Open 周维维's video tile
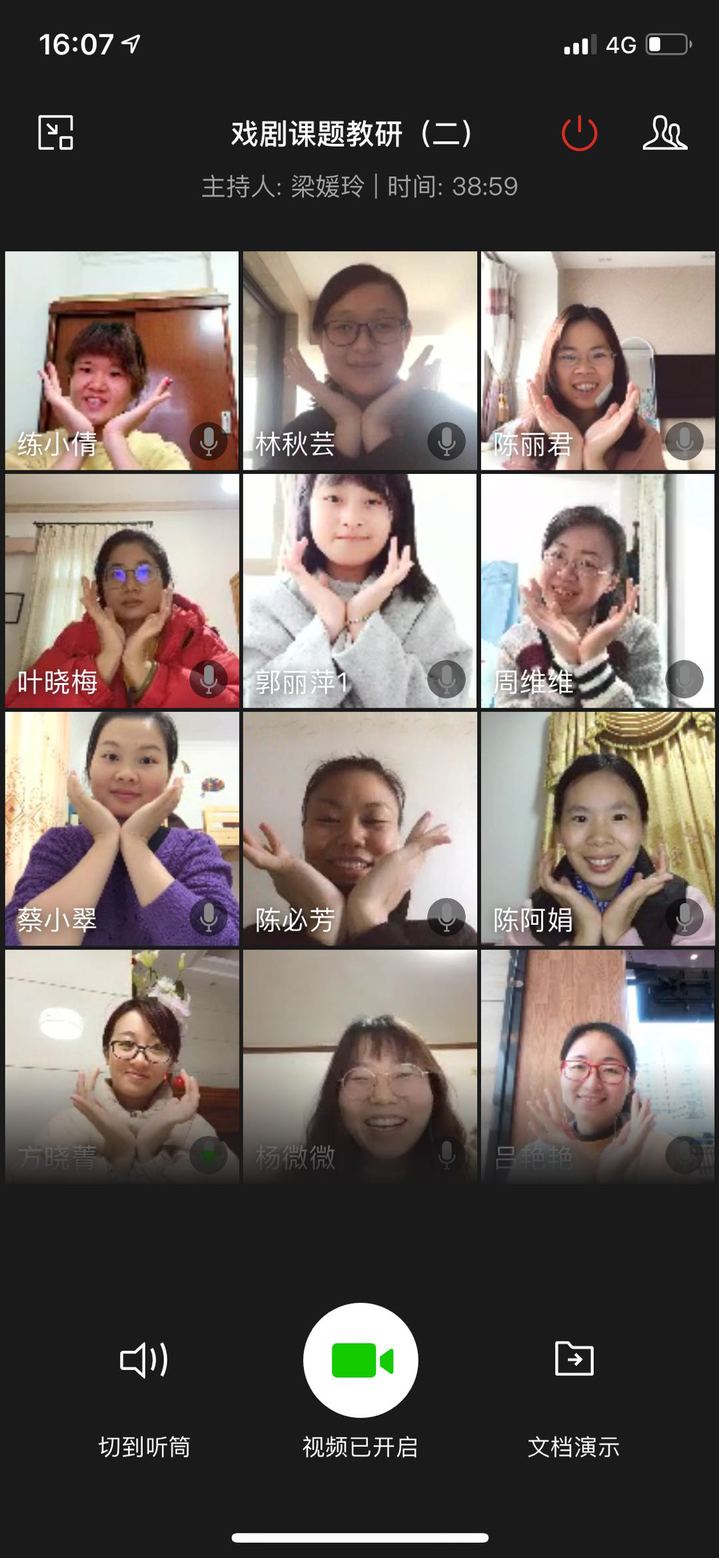Viewport: 719px width, 1558px height. (598, 590)
